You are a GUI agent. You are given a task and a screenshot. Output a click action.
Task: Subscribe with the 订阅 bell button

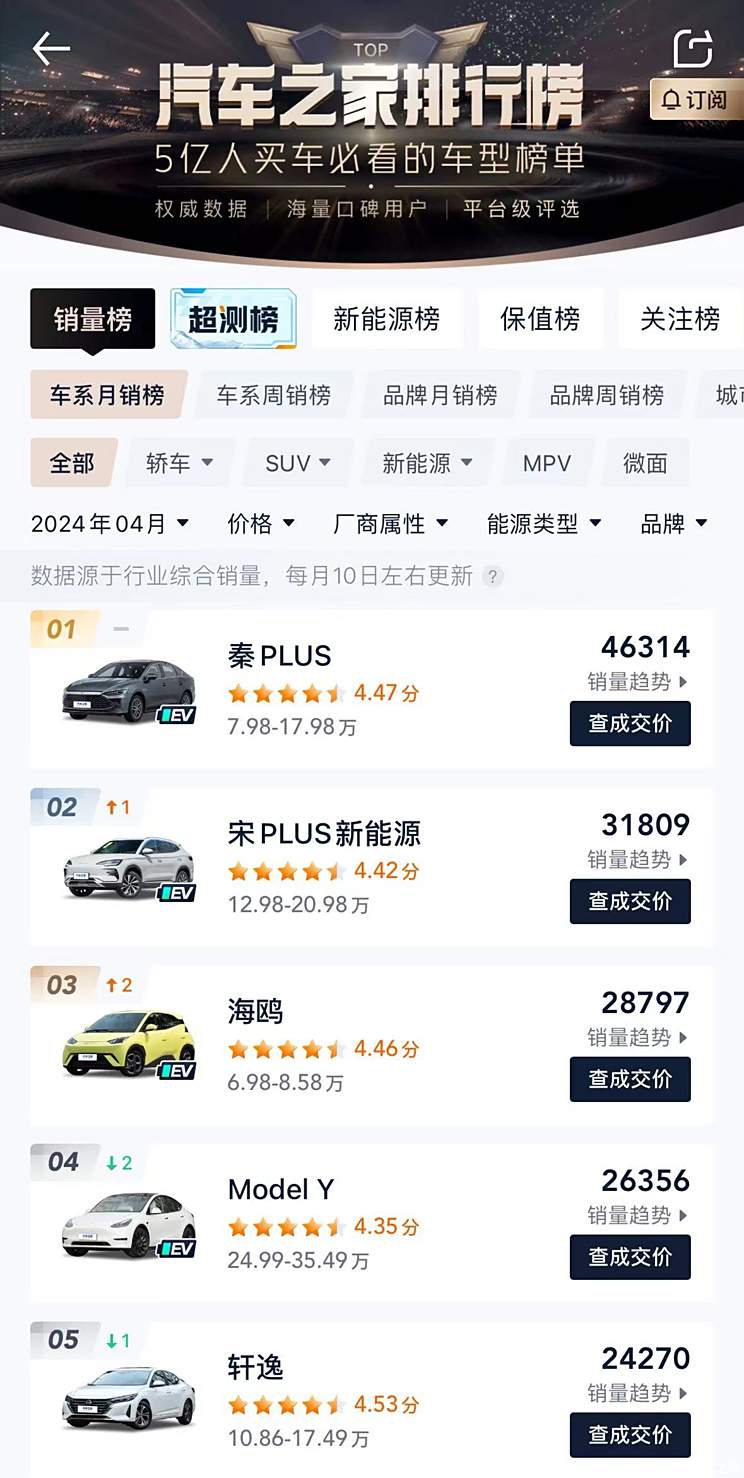[696, 100]
